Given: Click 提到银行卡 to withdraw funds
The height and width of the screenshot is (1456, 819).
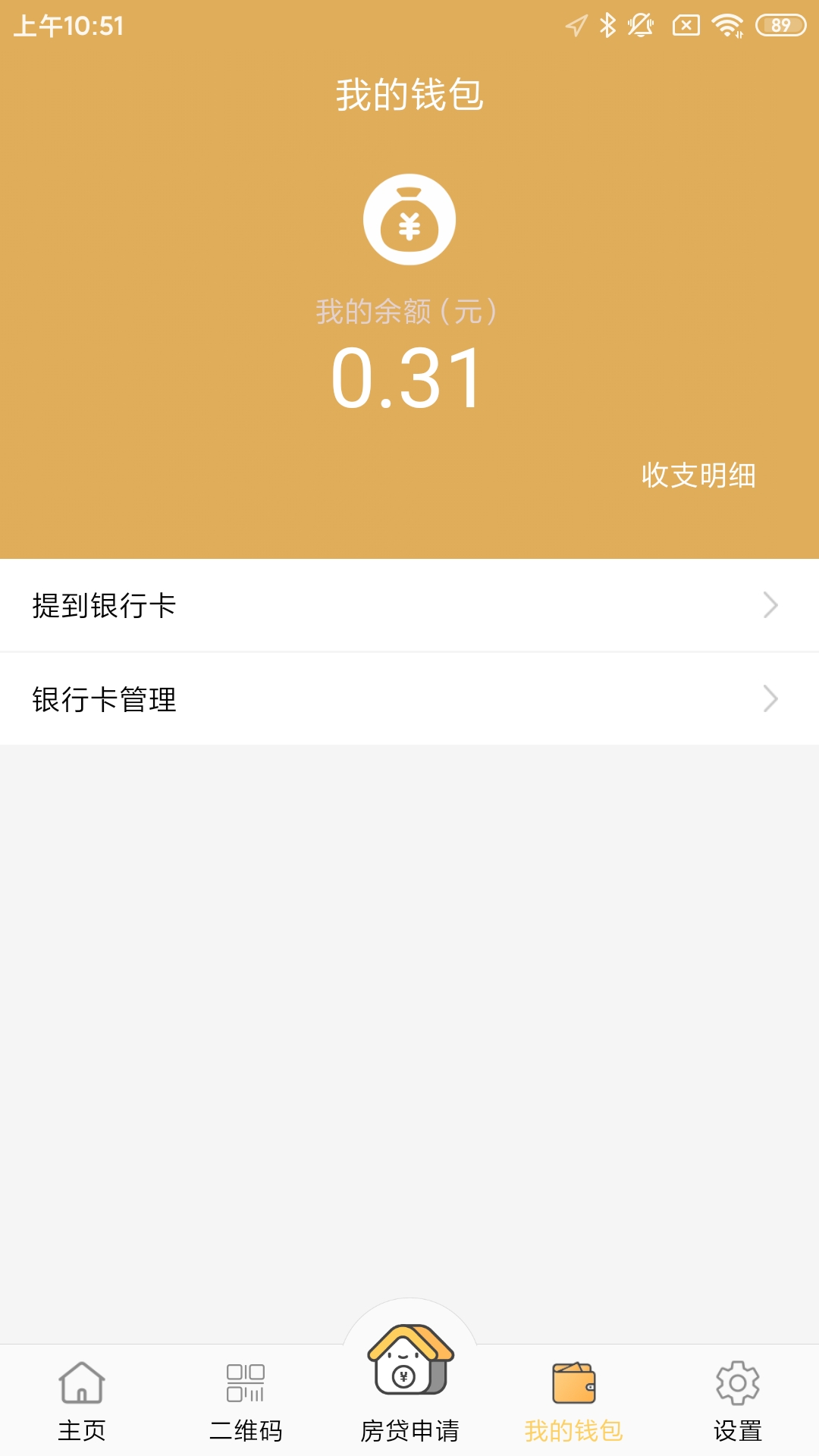Looking at the screenshot, I should [102, 606].
